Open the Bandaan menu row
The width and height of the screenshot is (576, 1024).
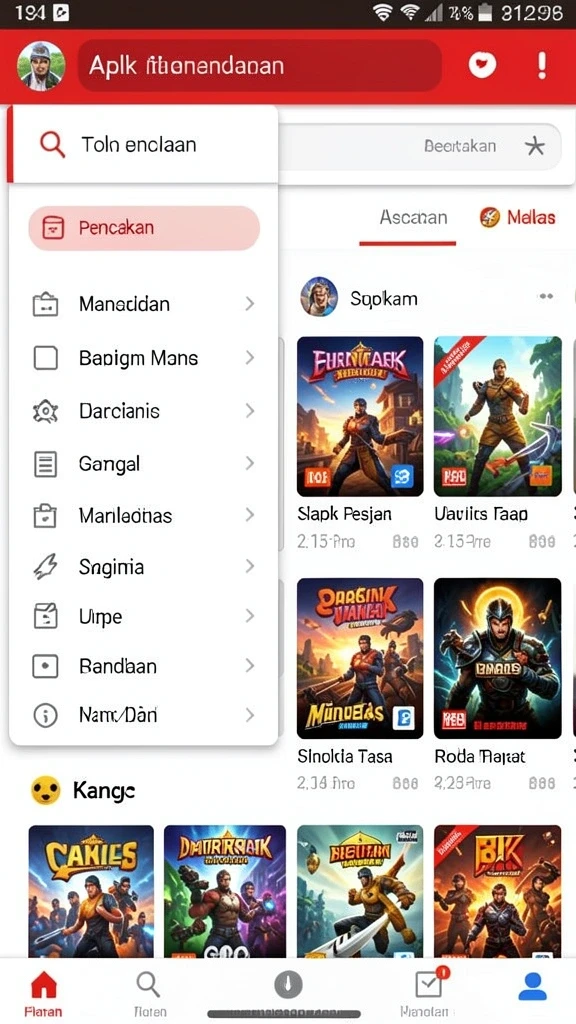143,666
